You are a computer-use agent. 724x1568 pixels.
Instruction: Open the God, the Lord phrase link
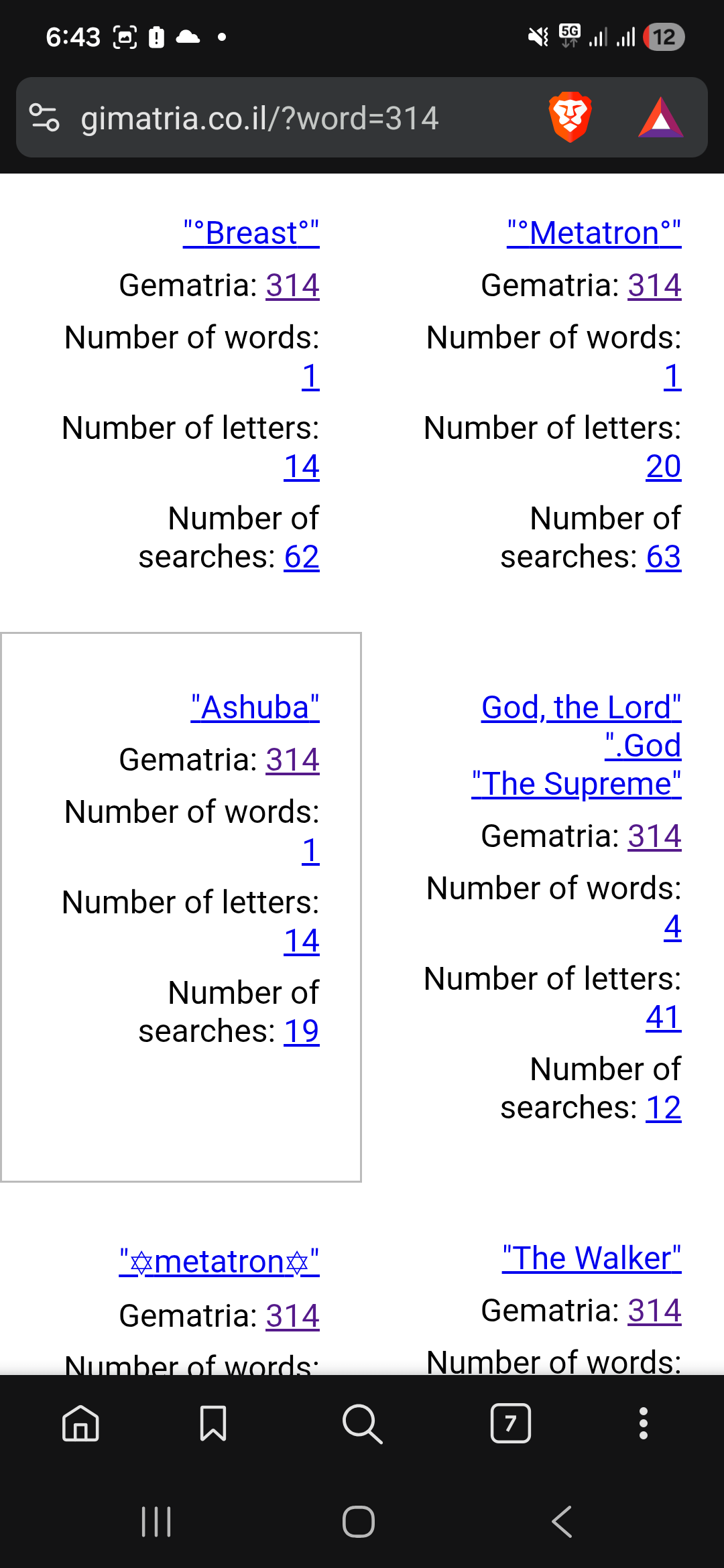tap(581, 708)
